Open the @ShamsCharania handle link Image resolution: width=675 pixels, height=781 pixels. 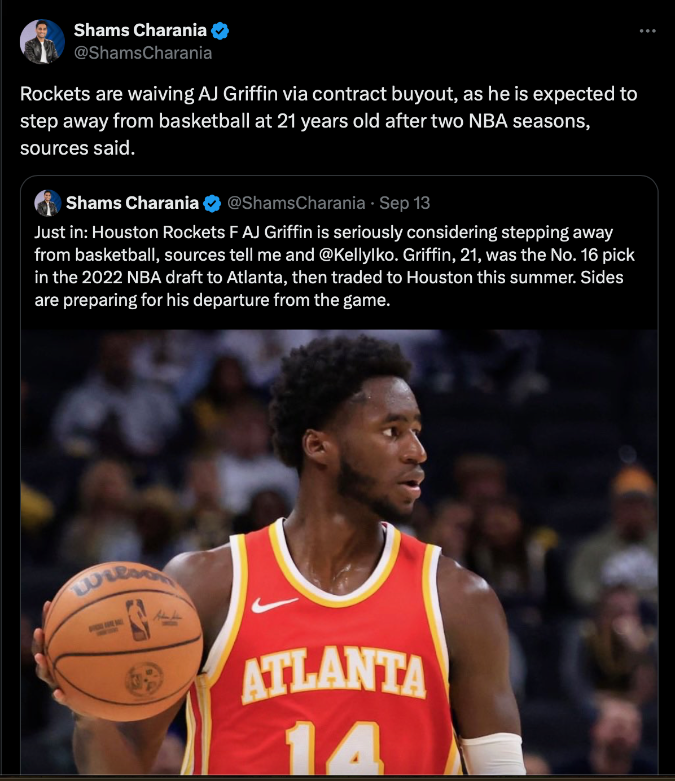pos(151,53)
